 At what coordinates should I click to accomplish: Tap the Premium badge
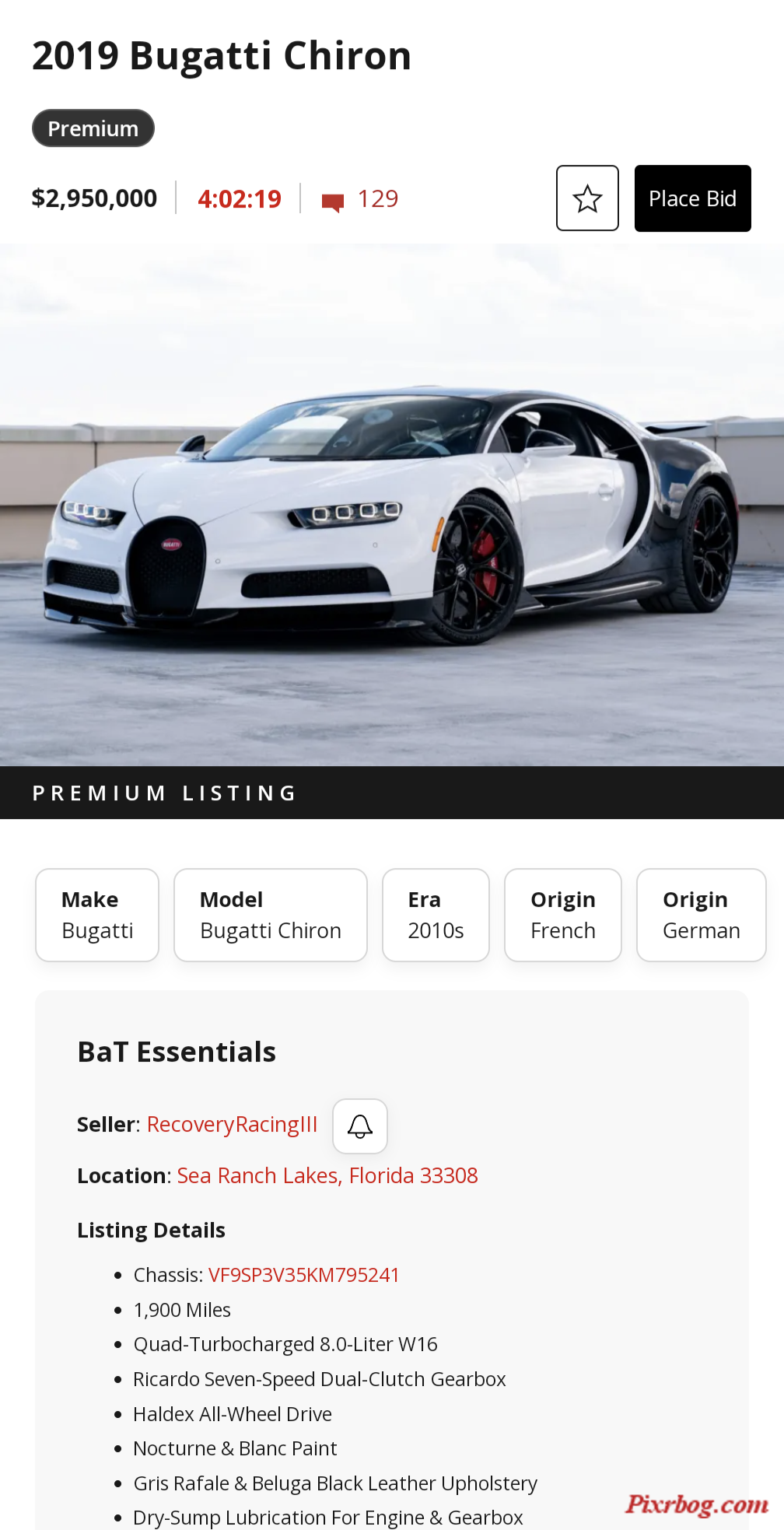[x=93, y=128]
